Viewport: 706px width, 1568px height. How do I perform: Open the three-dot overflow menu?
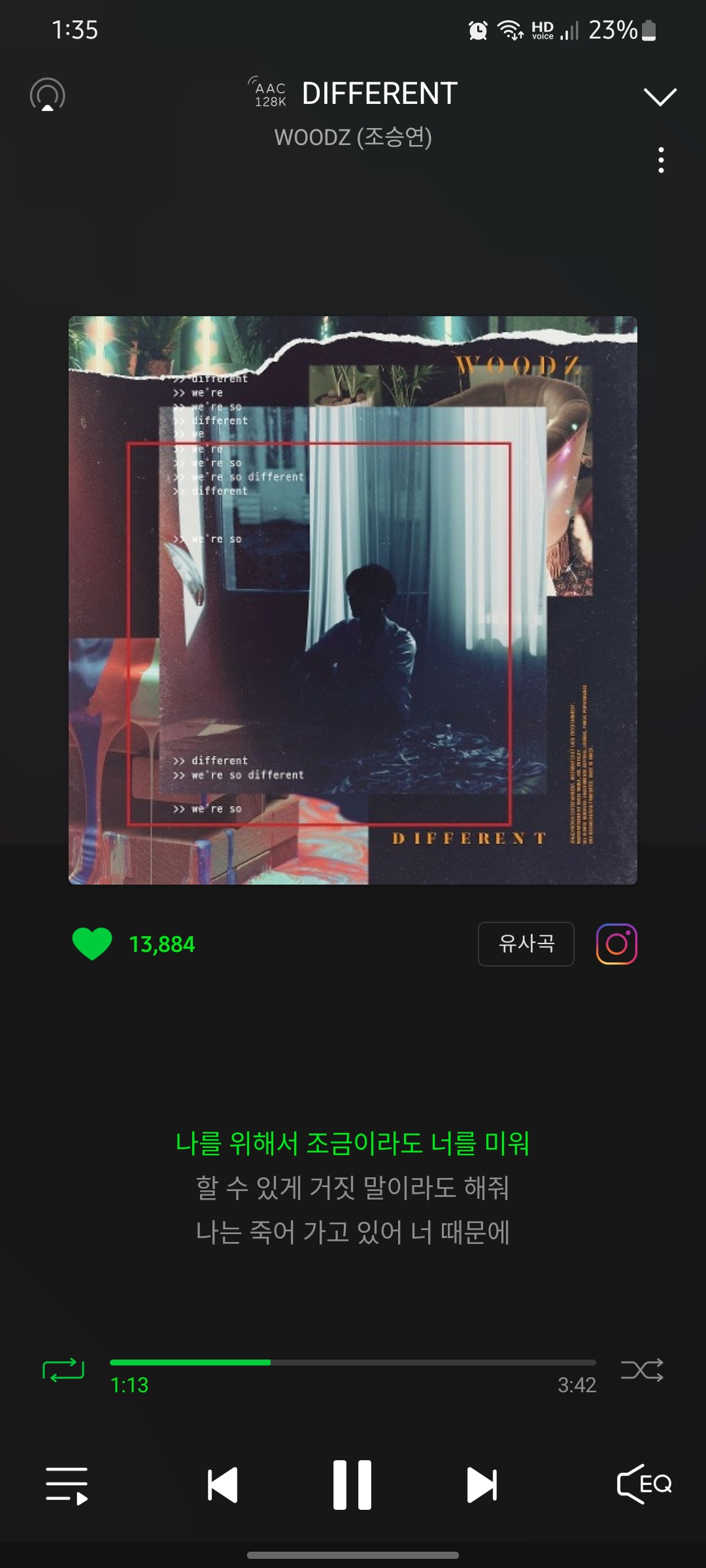pyautogui.click(x=661, y=160)
